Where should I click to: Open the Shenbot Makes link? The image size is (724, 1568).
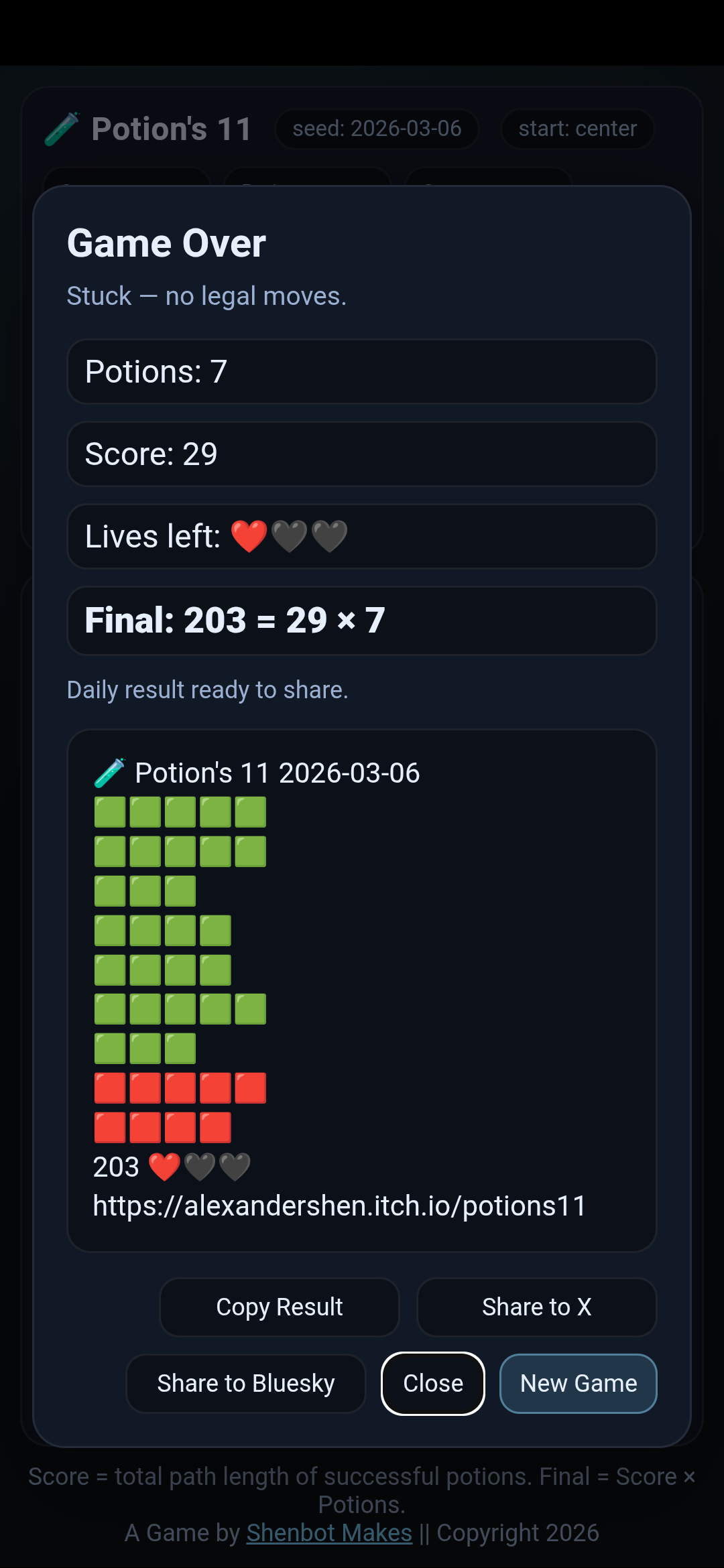click(329, 1533)
